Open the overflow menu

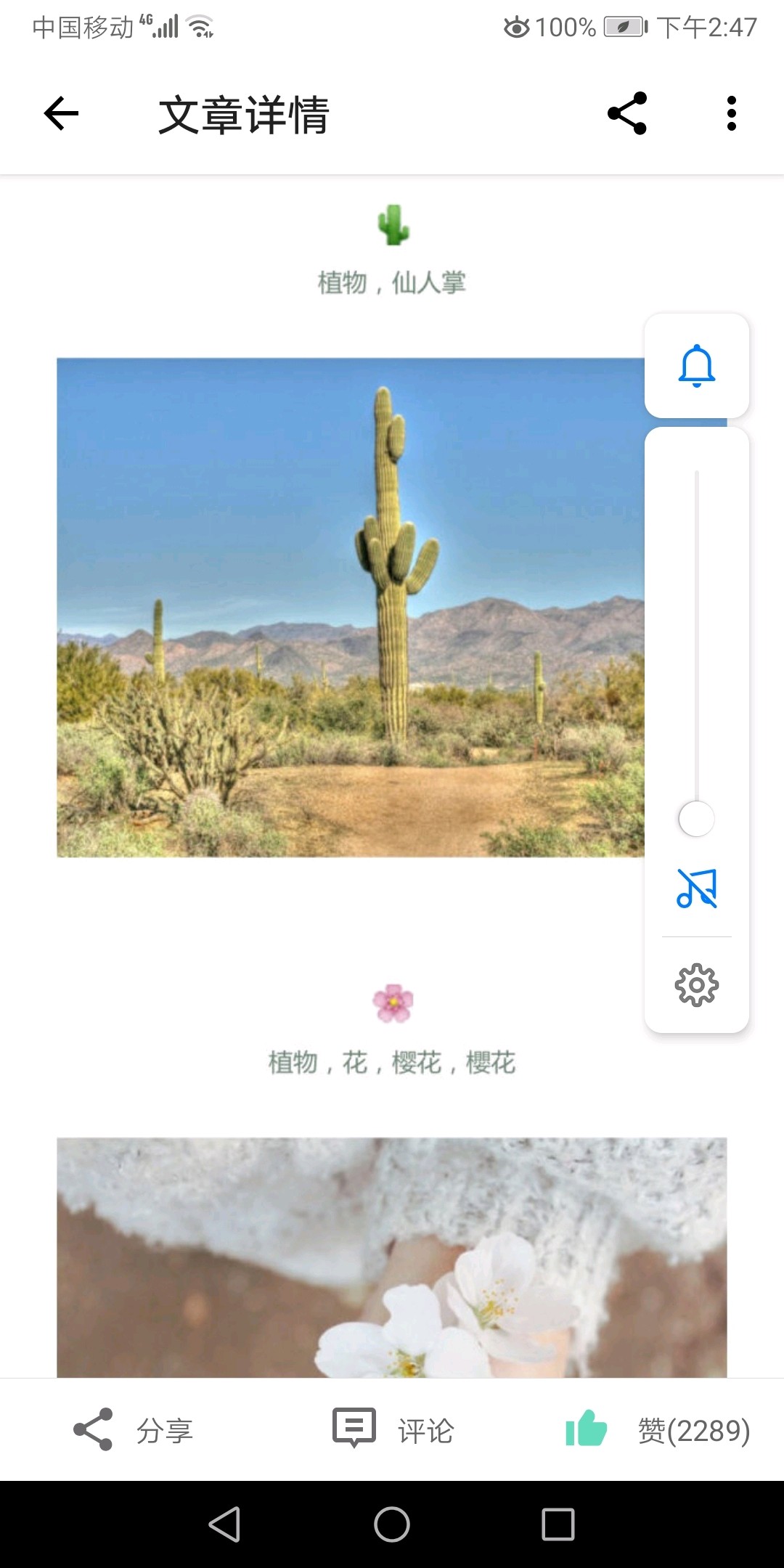731,114
